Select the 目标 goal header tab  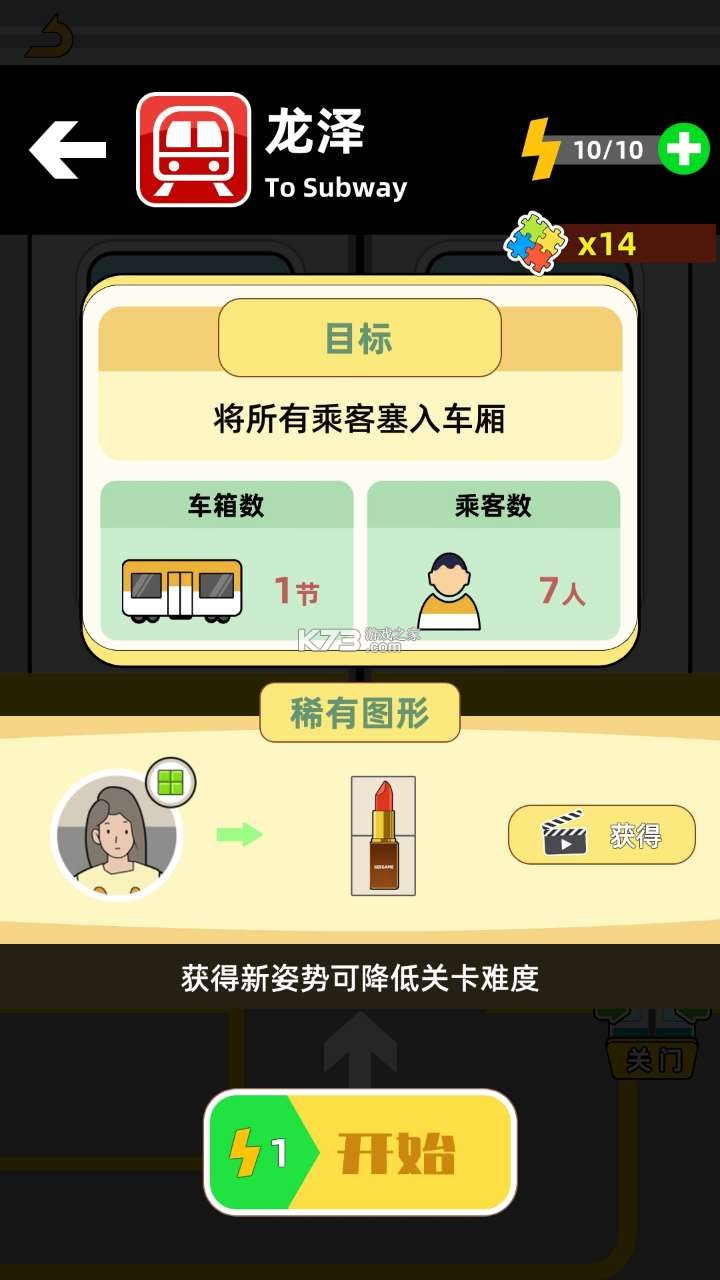pos(360,338)
